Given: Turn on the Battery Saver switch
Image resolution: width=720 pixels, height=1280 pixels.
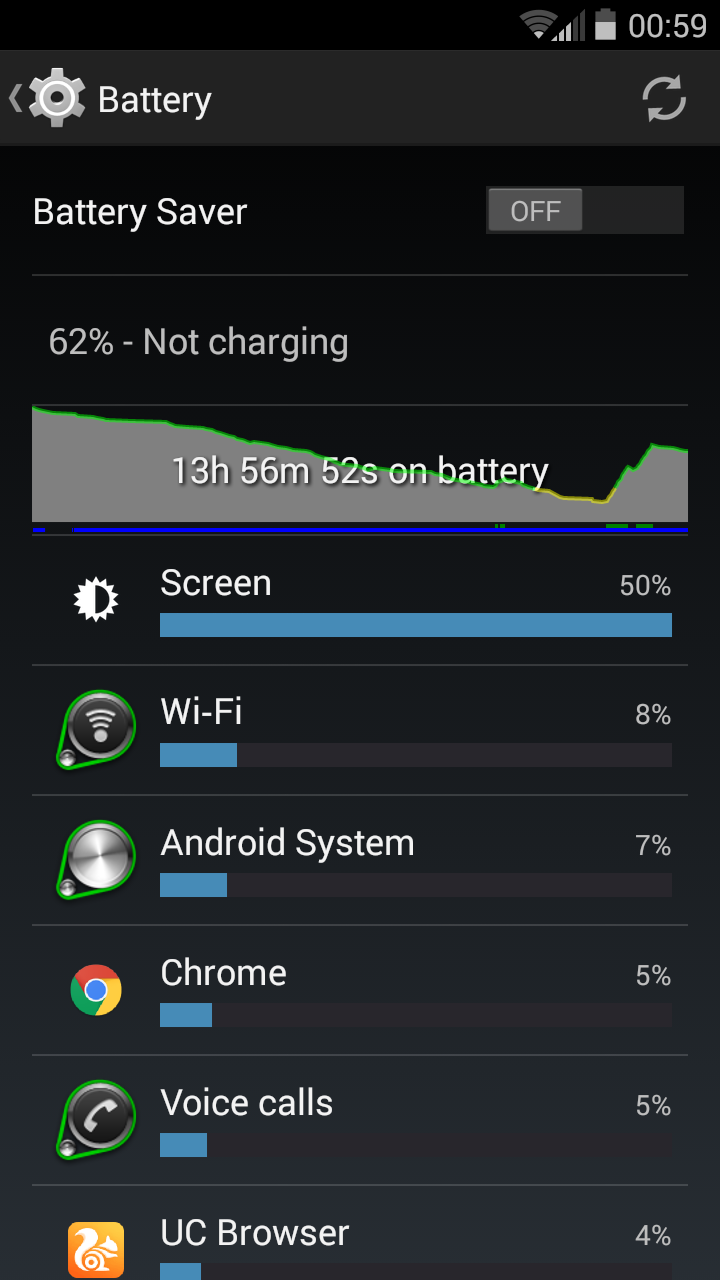Looking at the screenshot, I should tap(584, 211).
